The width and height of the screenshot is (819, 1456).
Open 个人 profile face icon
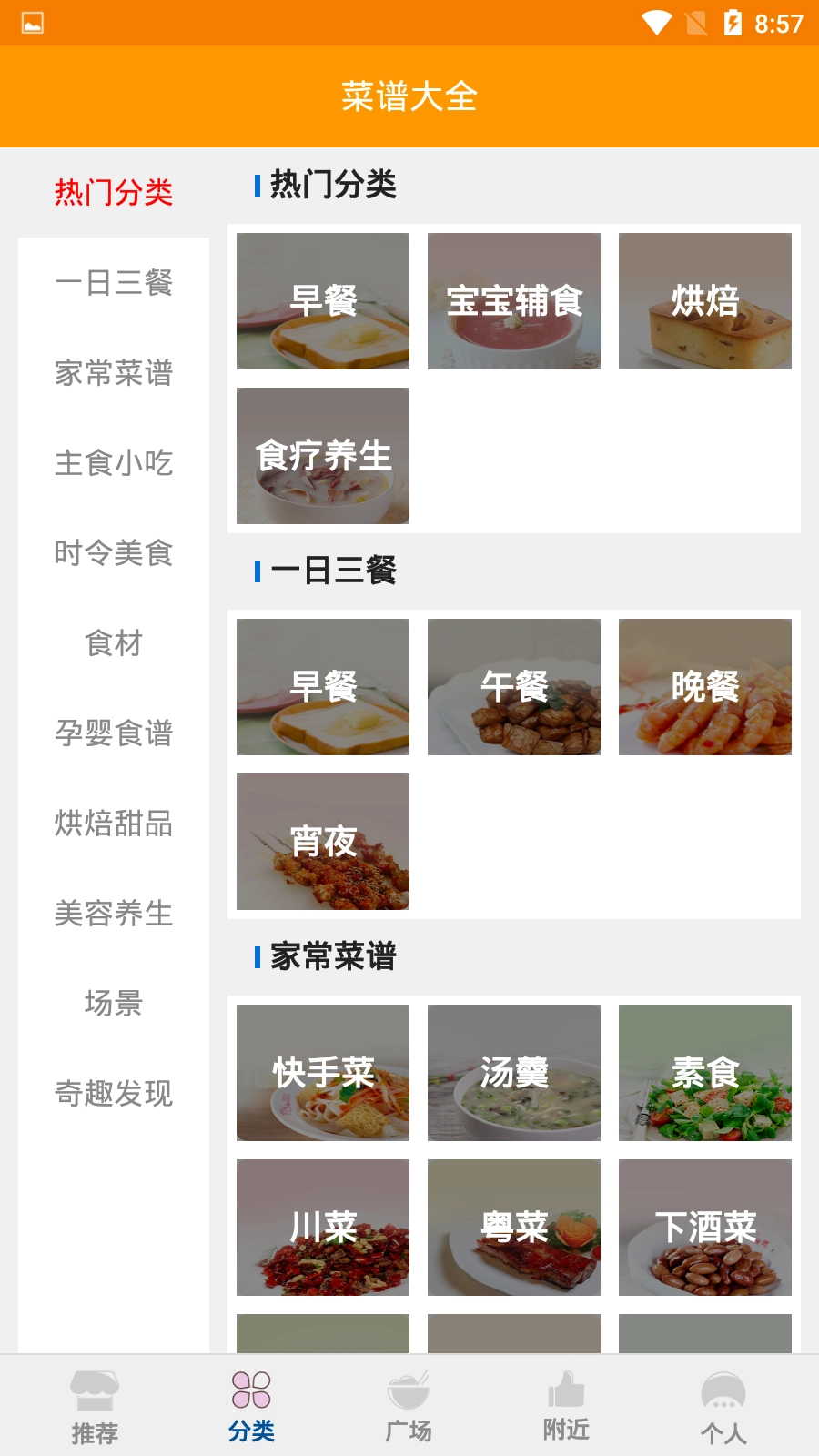point(724,1390)
